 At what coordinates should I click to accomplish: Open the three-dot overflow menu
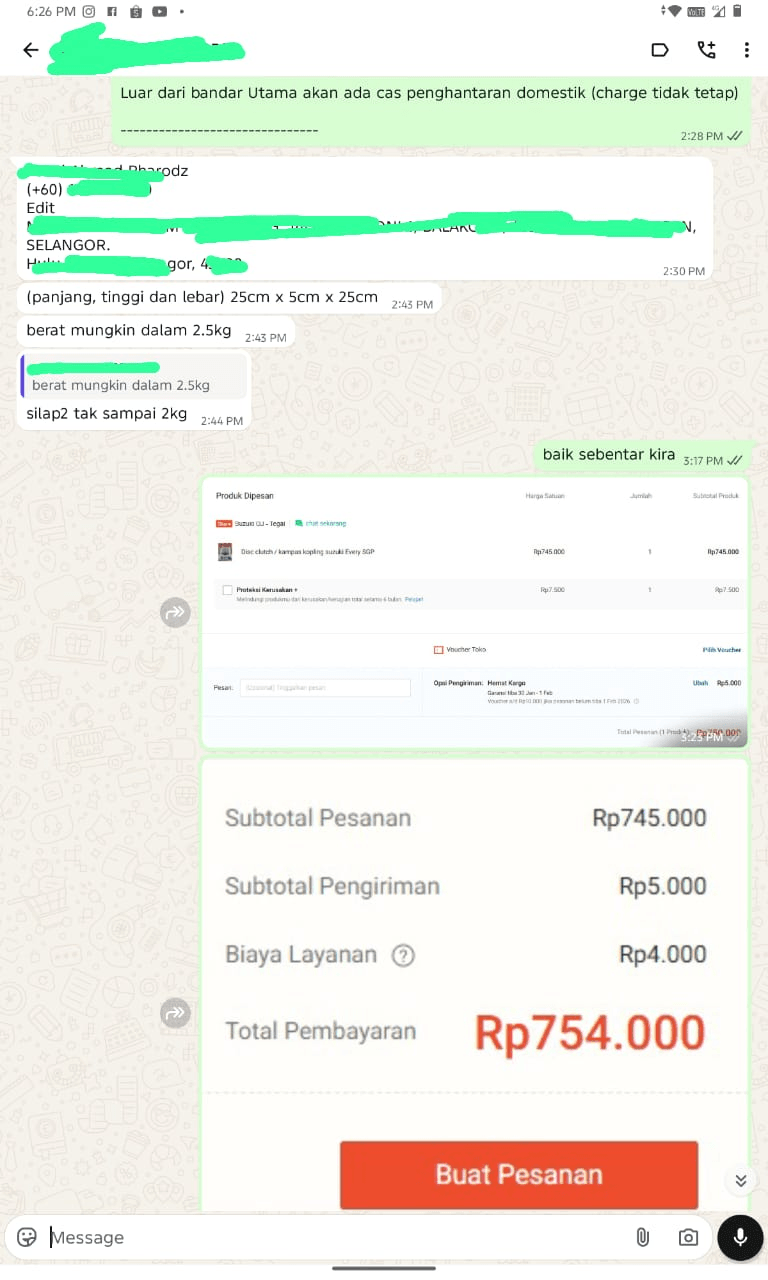coord(747,49)
